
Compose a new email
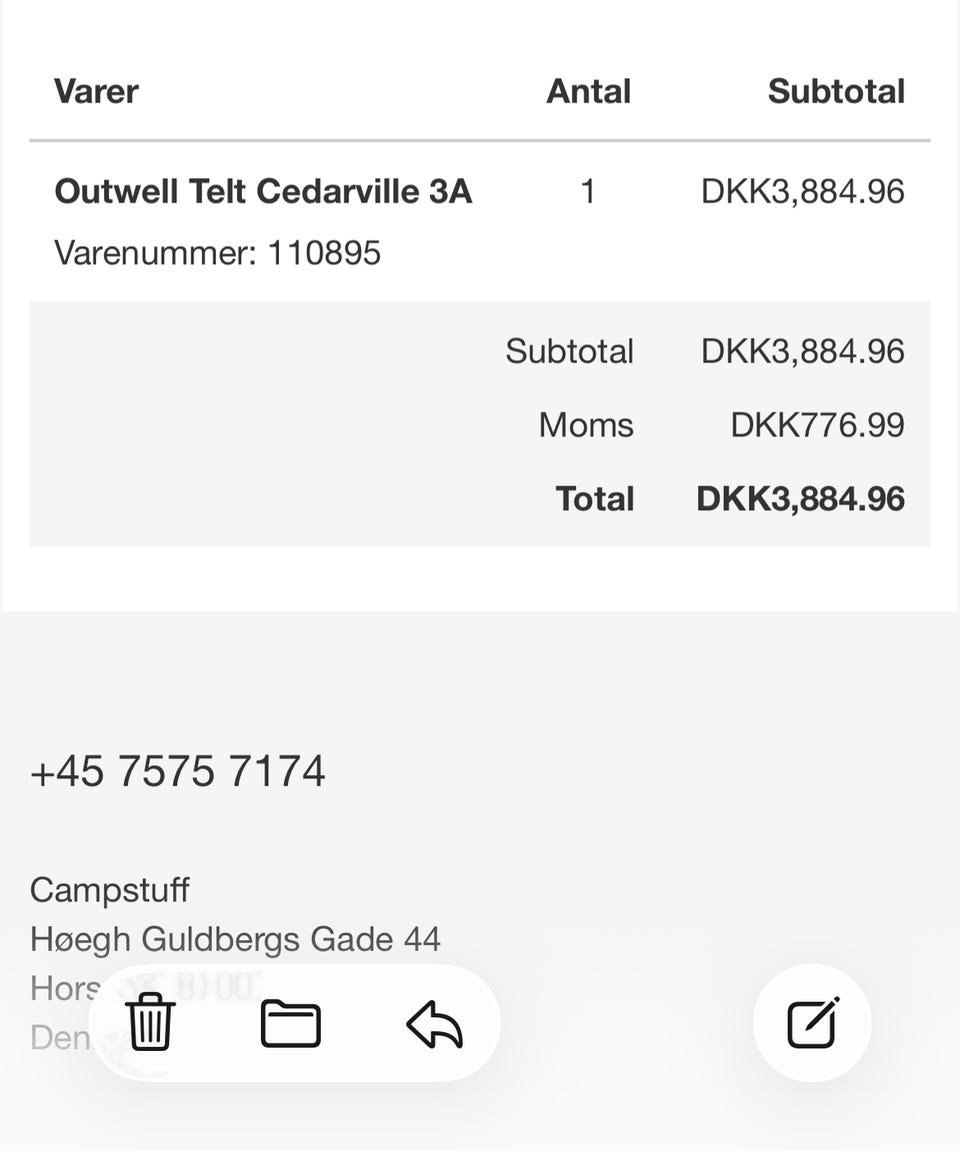point(812,1023)
